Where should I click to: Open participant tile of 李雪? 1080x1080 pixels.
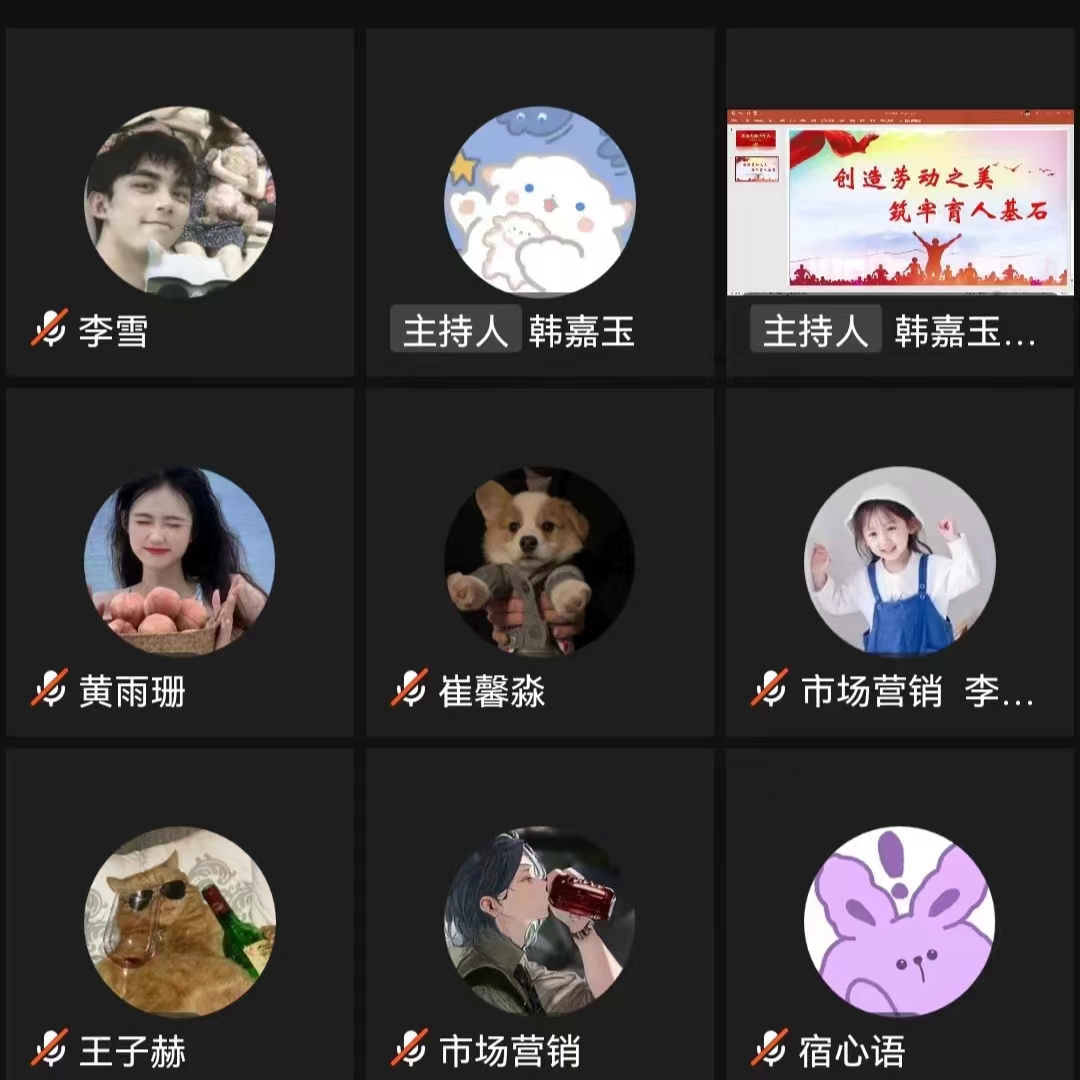(180, 203)
